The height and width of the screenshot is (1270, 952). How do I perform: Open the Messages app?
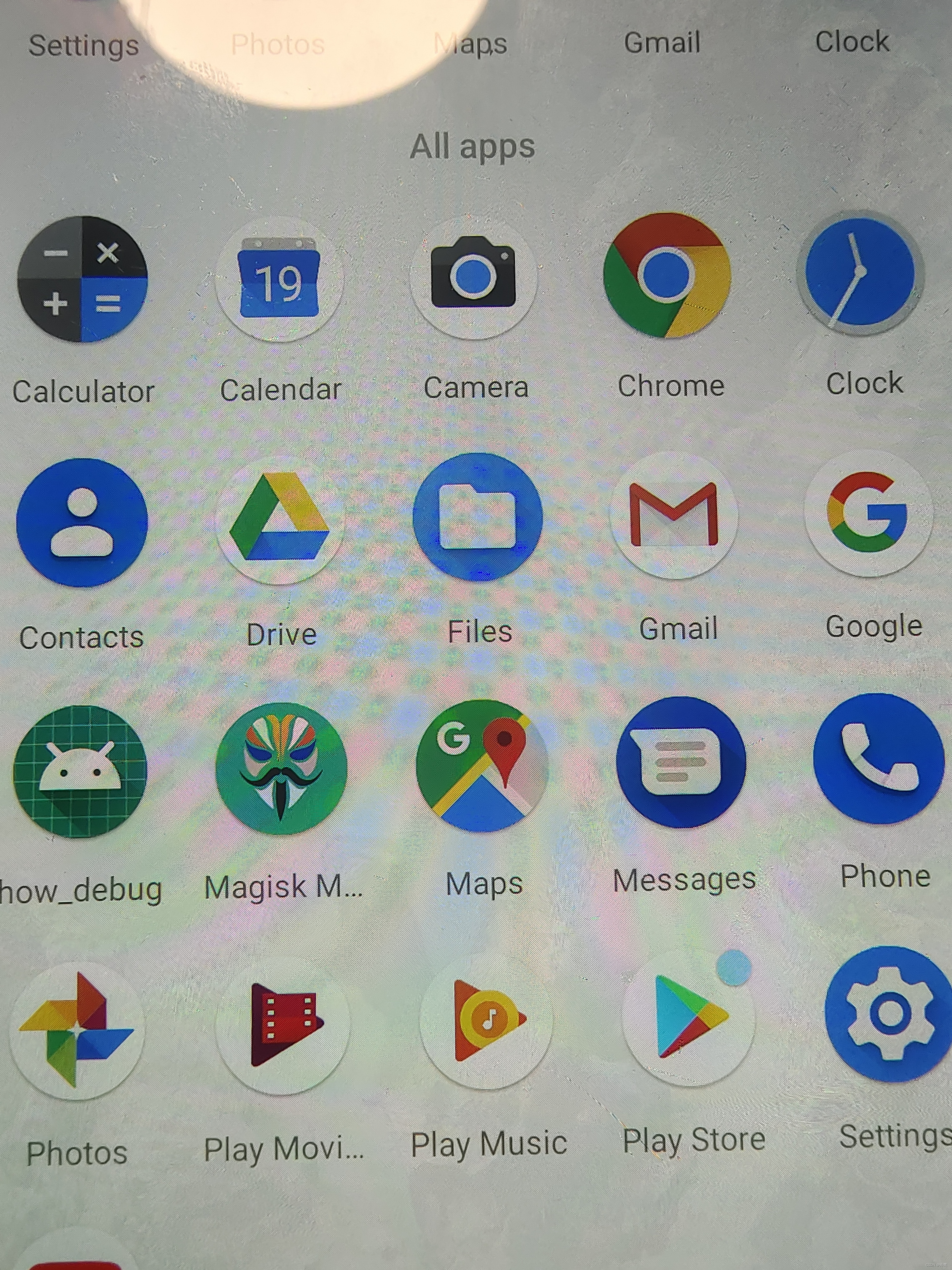[x=681, y=762]
